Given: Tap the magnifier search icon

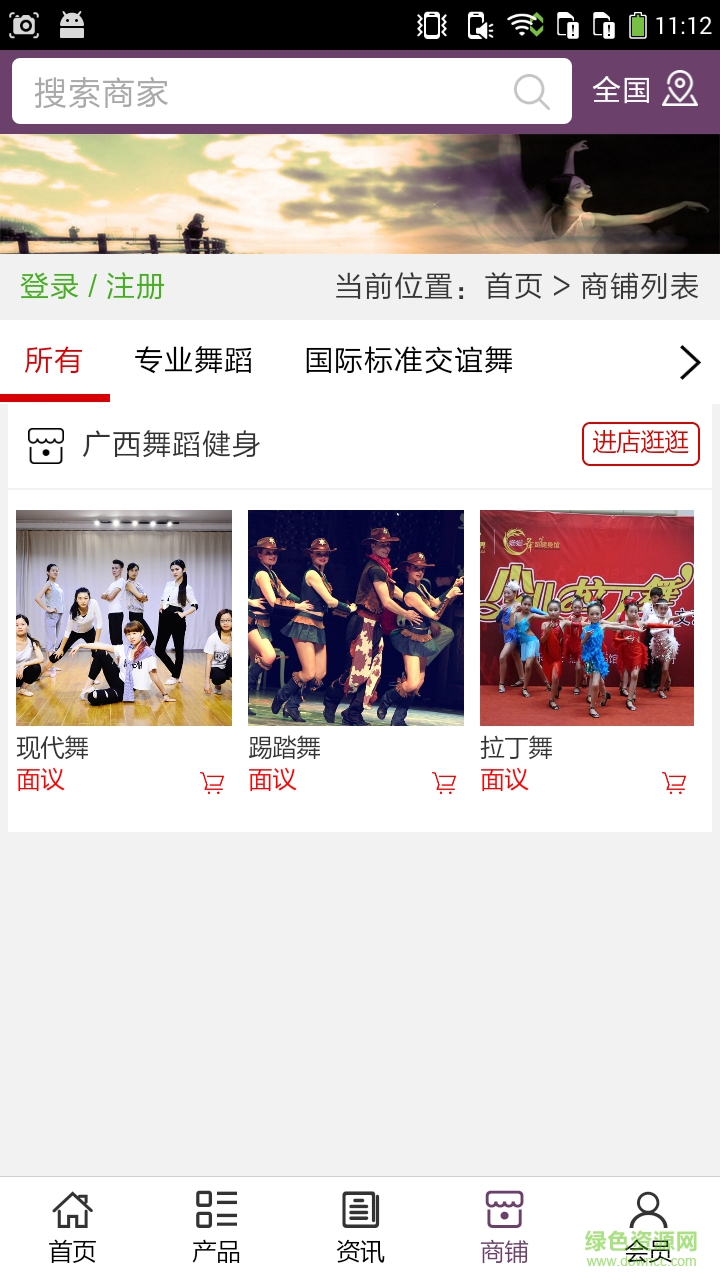Looking at the screenshot, I should [x=531, y=92].
